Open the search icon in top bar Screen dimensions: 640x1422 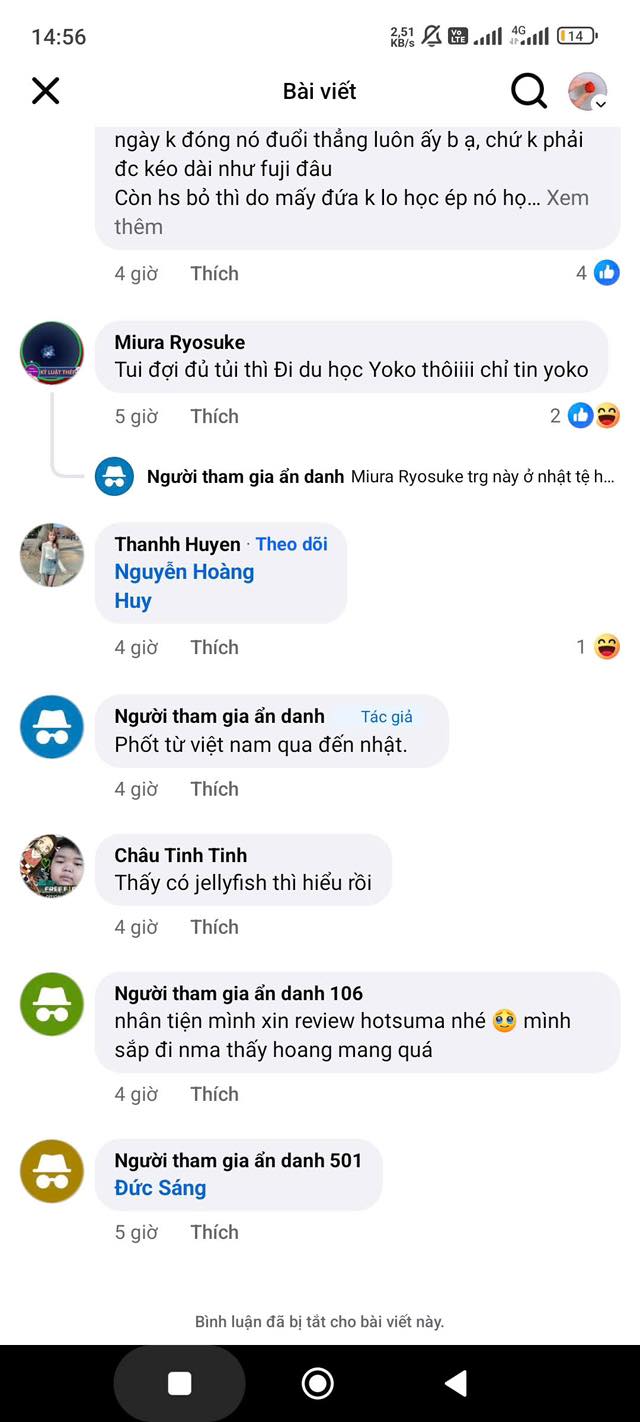(x=529, y=91)
